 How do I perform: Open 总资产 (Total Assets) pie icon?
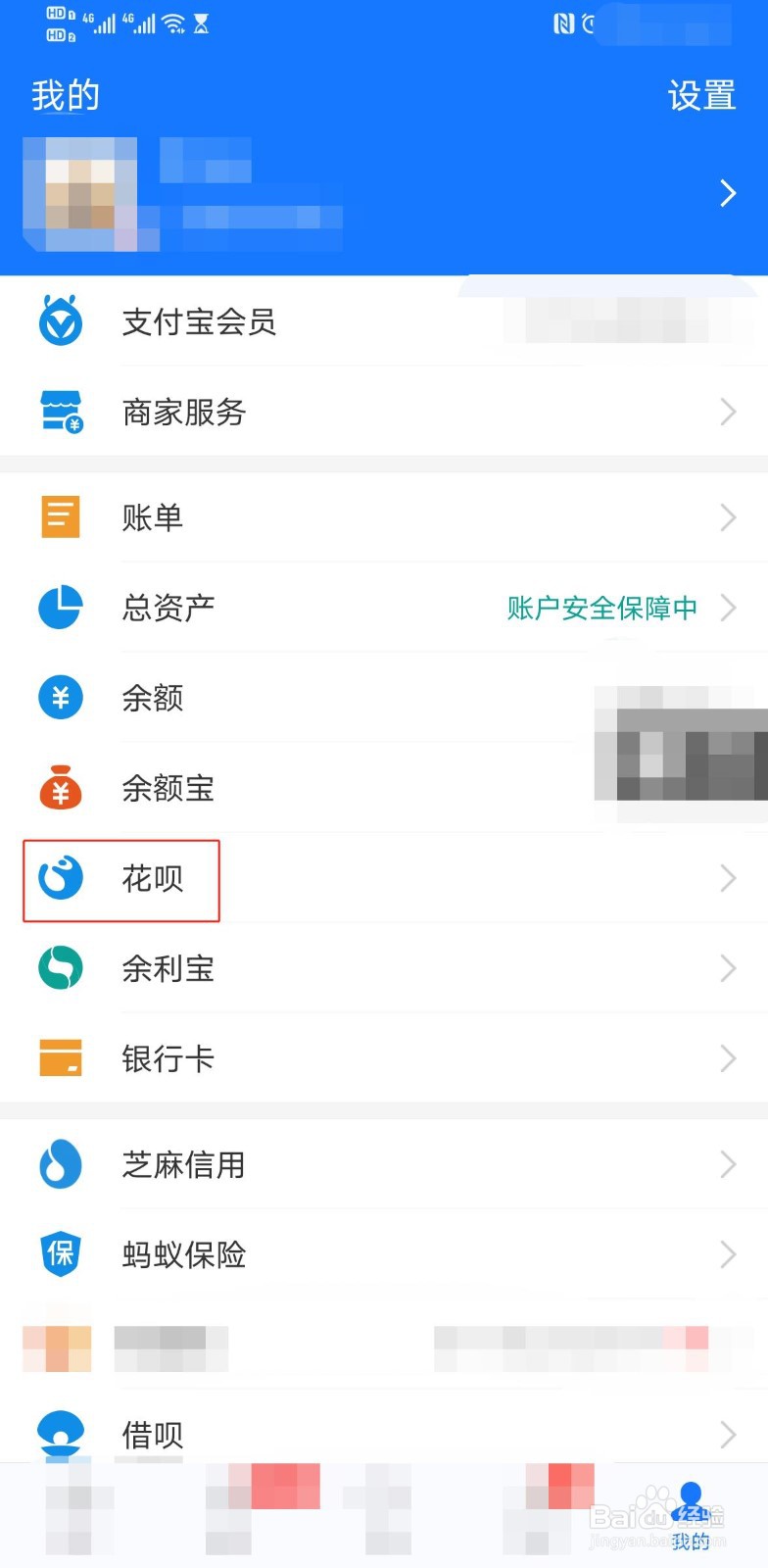point(60,608)
